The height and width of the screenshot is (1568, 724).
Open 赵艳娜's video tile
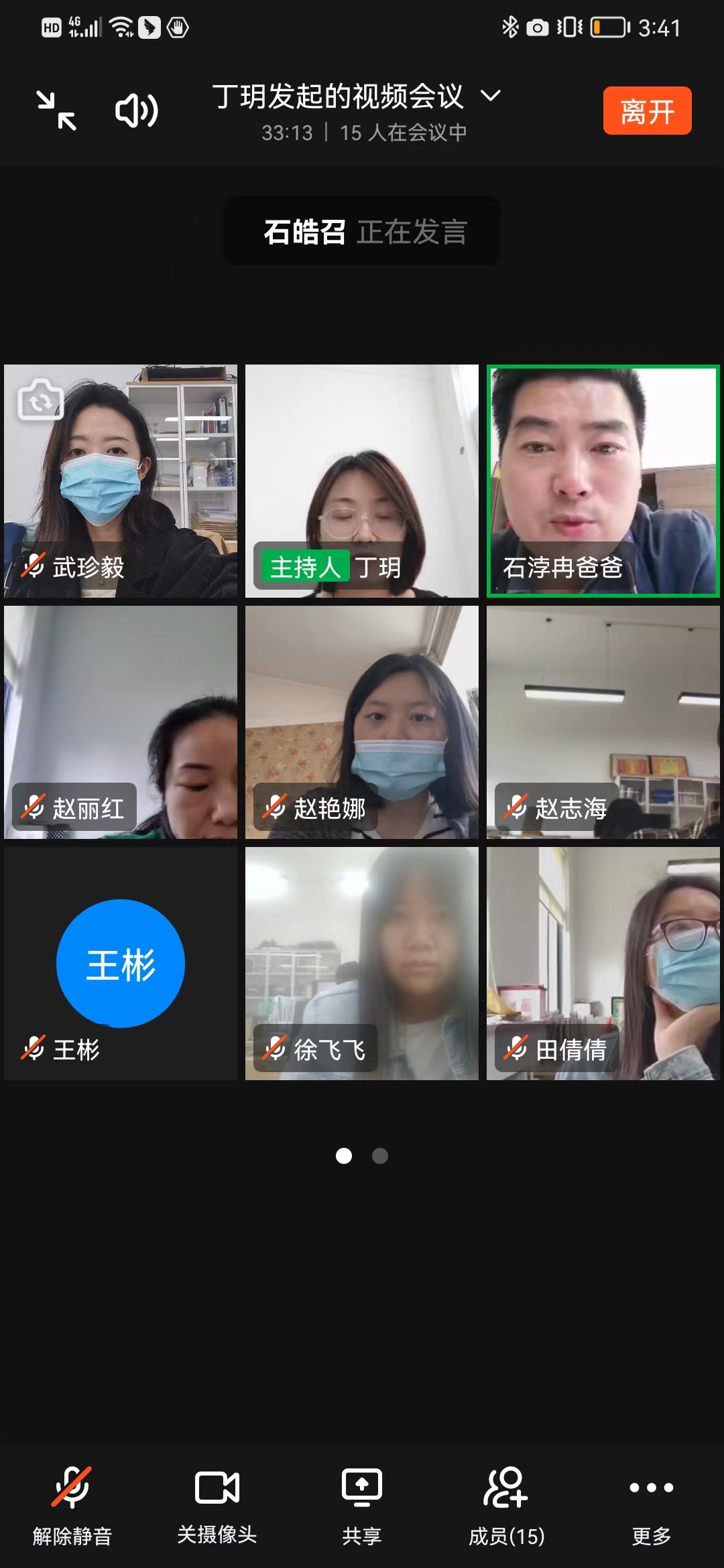(362, 722)
